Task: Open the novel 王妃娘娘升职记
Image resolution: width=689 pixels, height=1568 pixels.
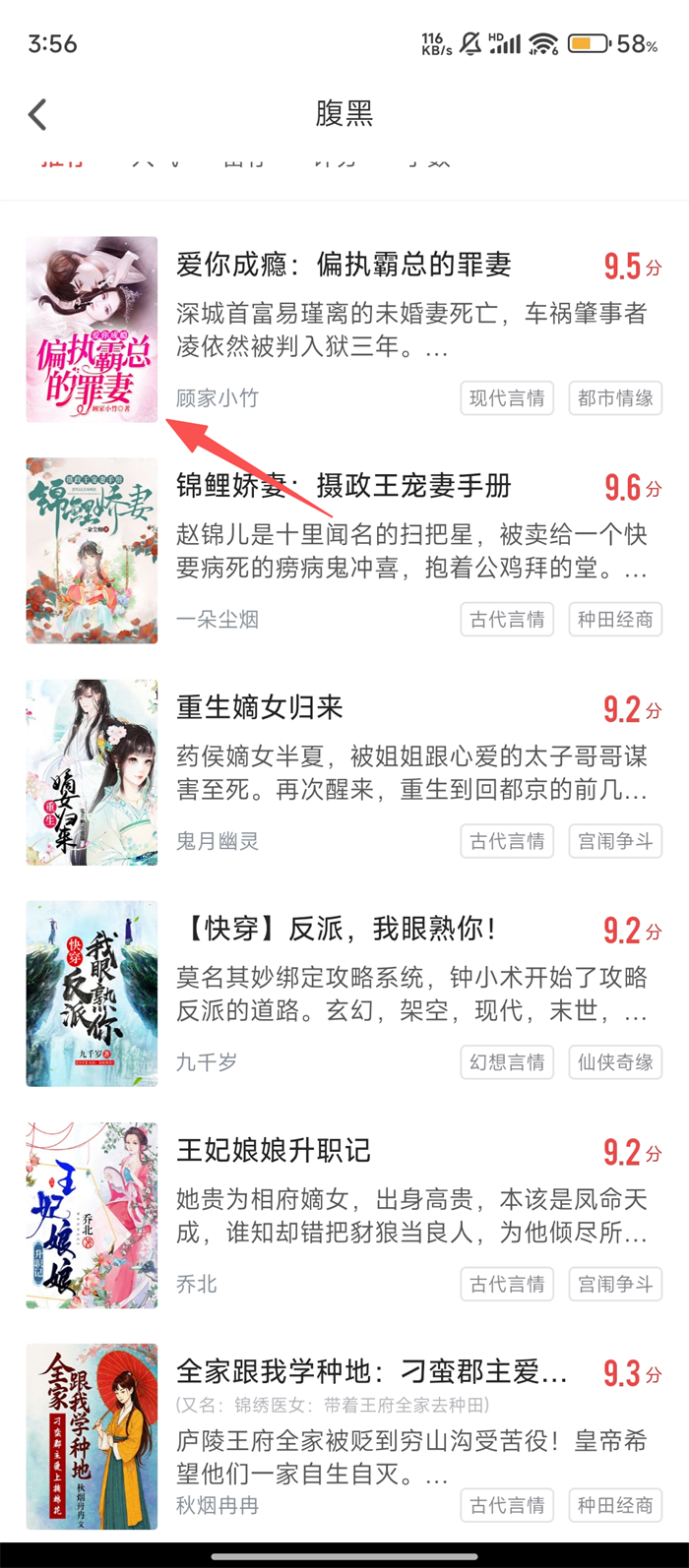Action: click(x=274, y=1150)
